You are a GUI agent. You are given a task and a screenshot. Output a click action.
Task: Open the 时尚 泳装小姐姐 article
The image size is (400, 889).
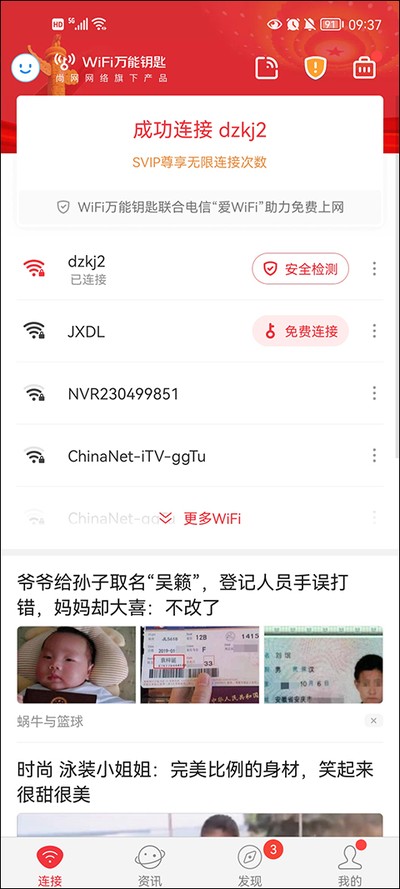tap(195, 782)
